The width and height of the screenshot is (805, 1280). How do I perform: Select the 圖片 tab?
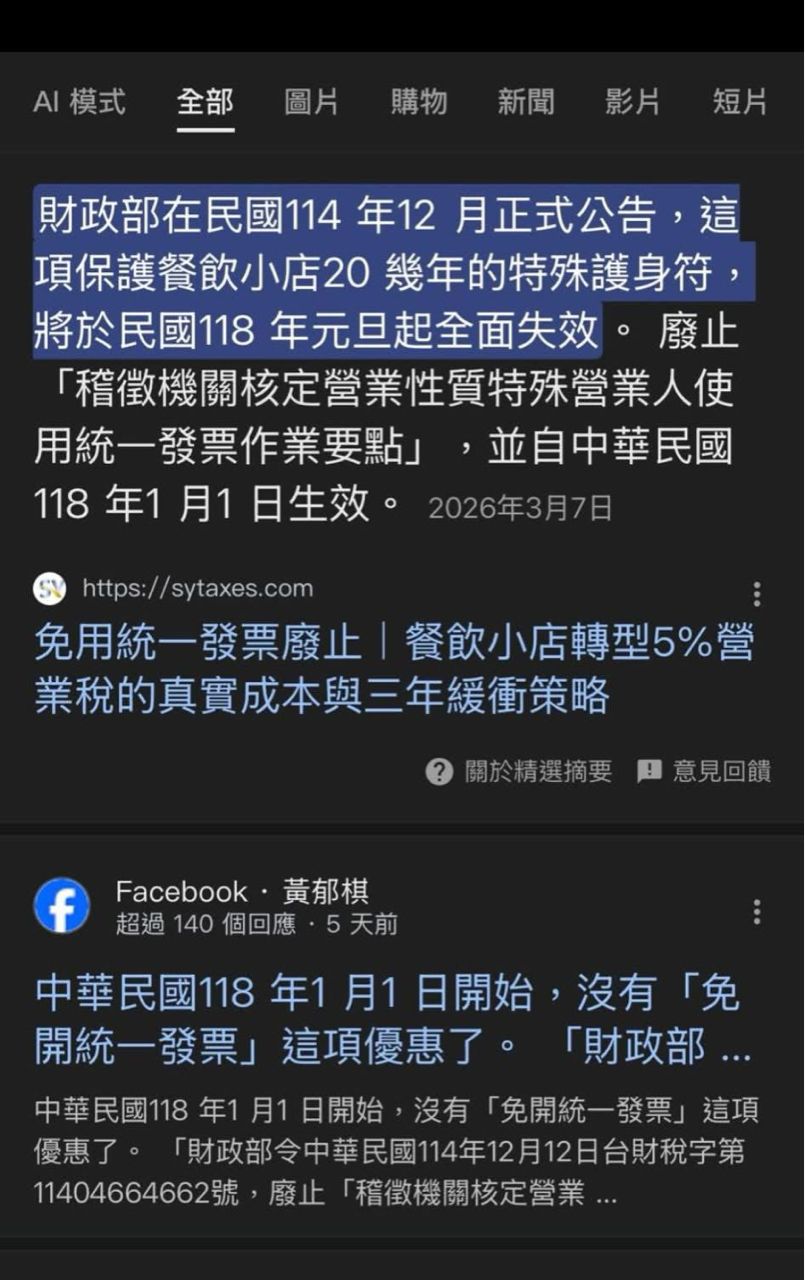tap(312, 102)
